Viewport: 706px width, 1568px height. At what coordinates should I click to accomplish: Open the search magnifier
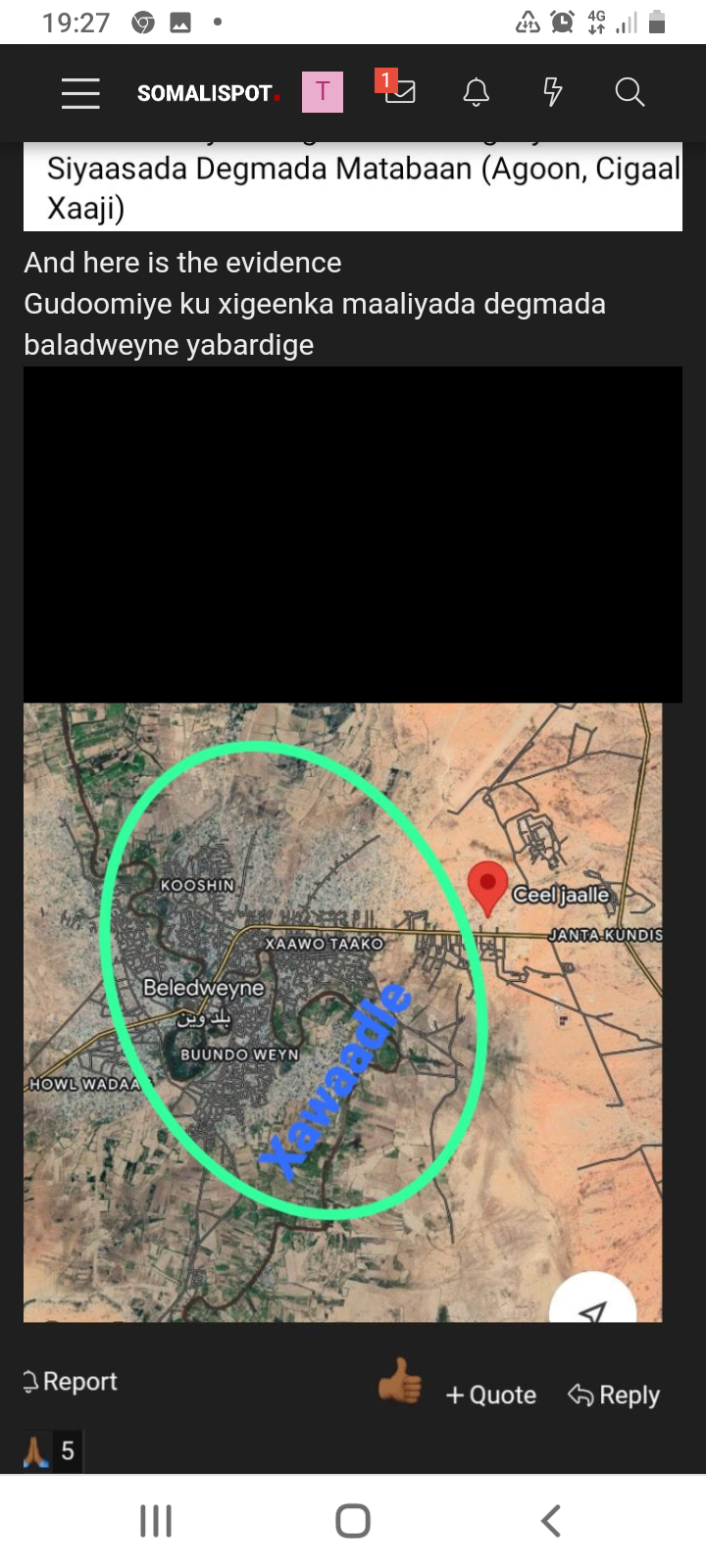(x=629, y=93)
